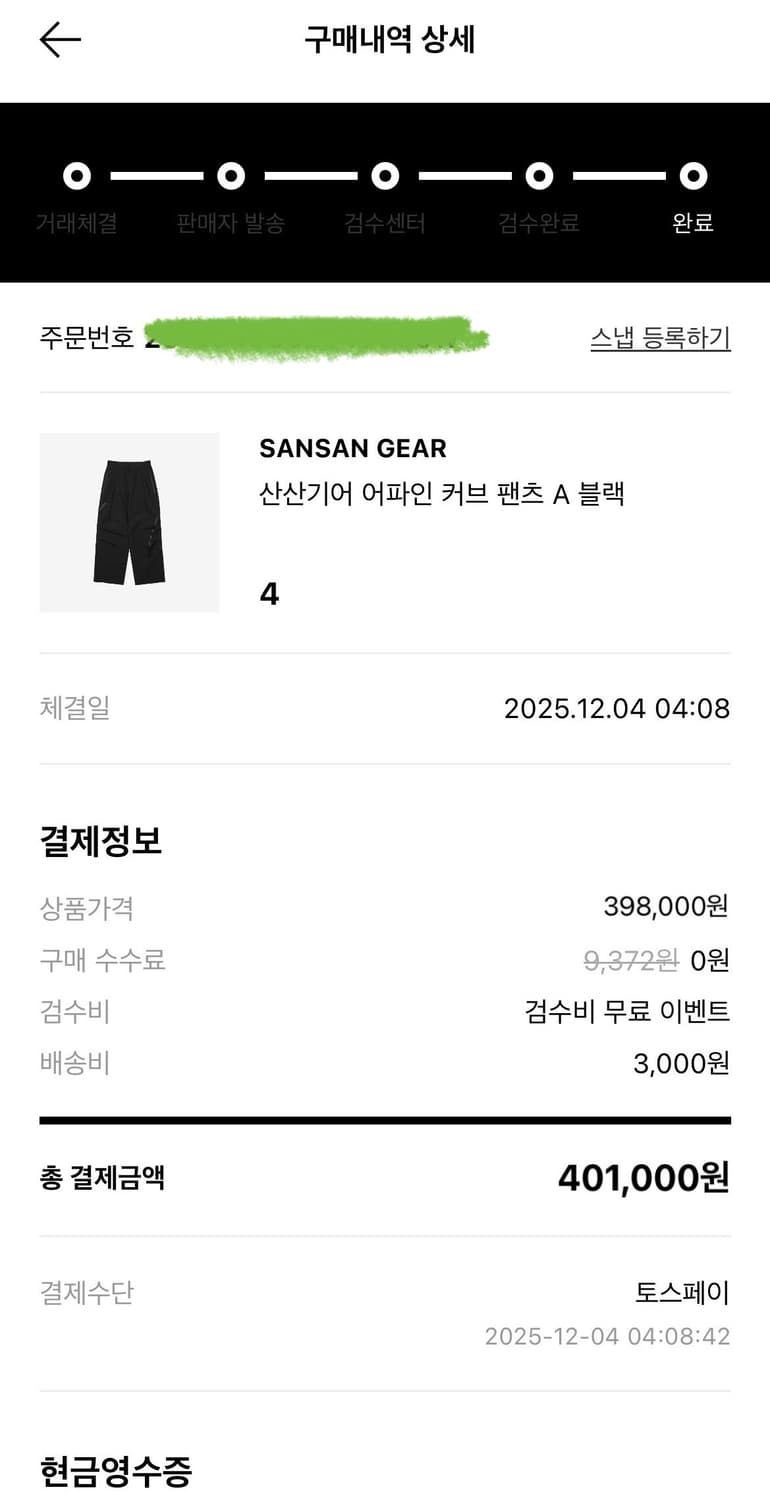Tap the 결제정보 section header
The image size is (770, 1500).
click(100, 842)
